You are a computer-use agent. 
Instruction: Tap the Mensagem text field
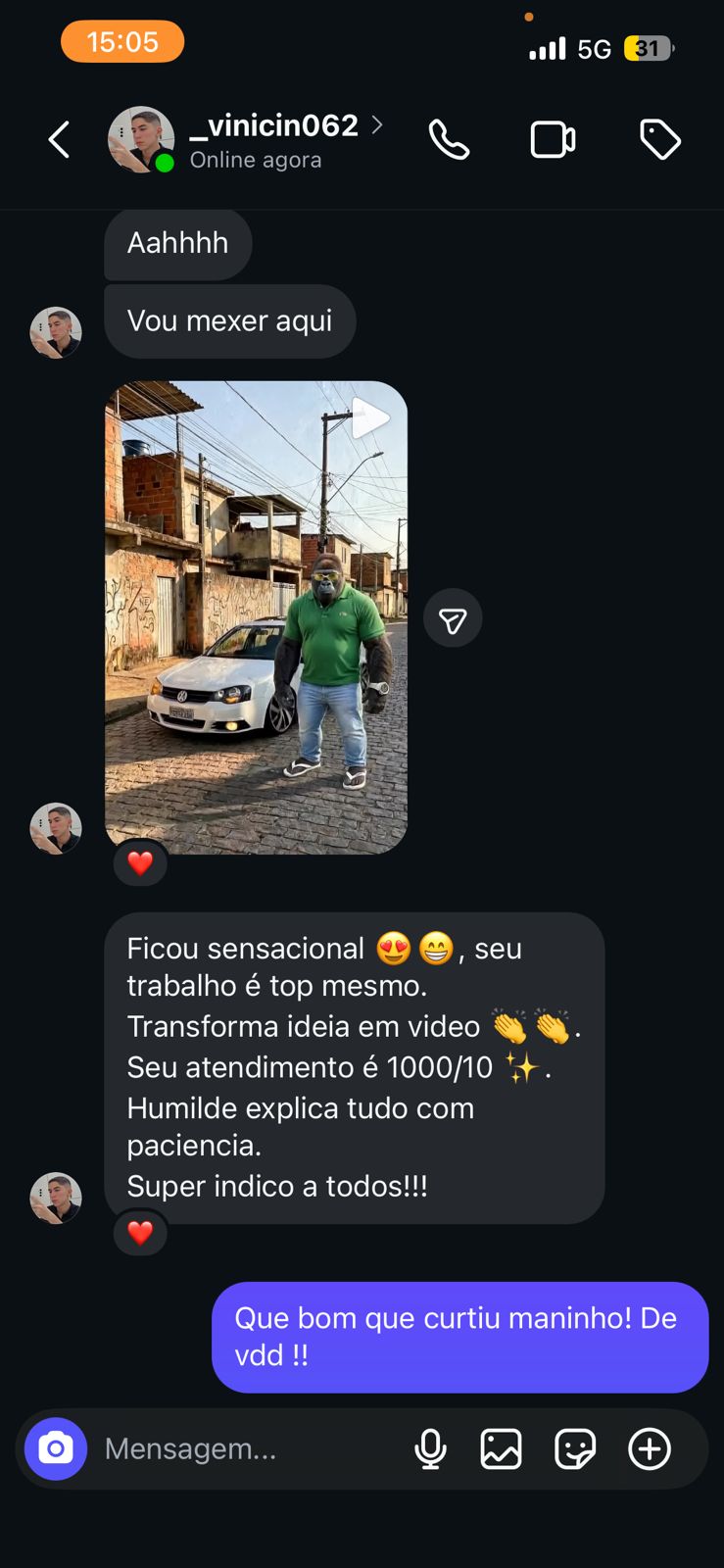245,1448
